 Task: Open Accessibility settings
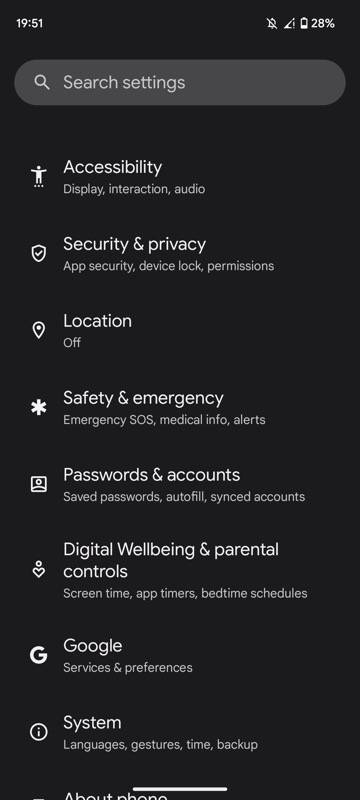180,177
